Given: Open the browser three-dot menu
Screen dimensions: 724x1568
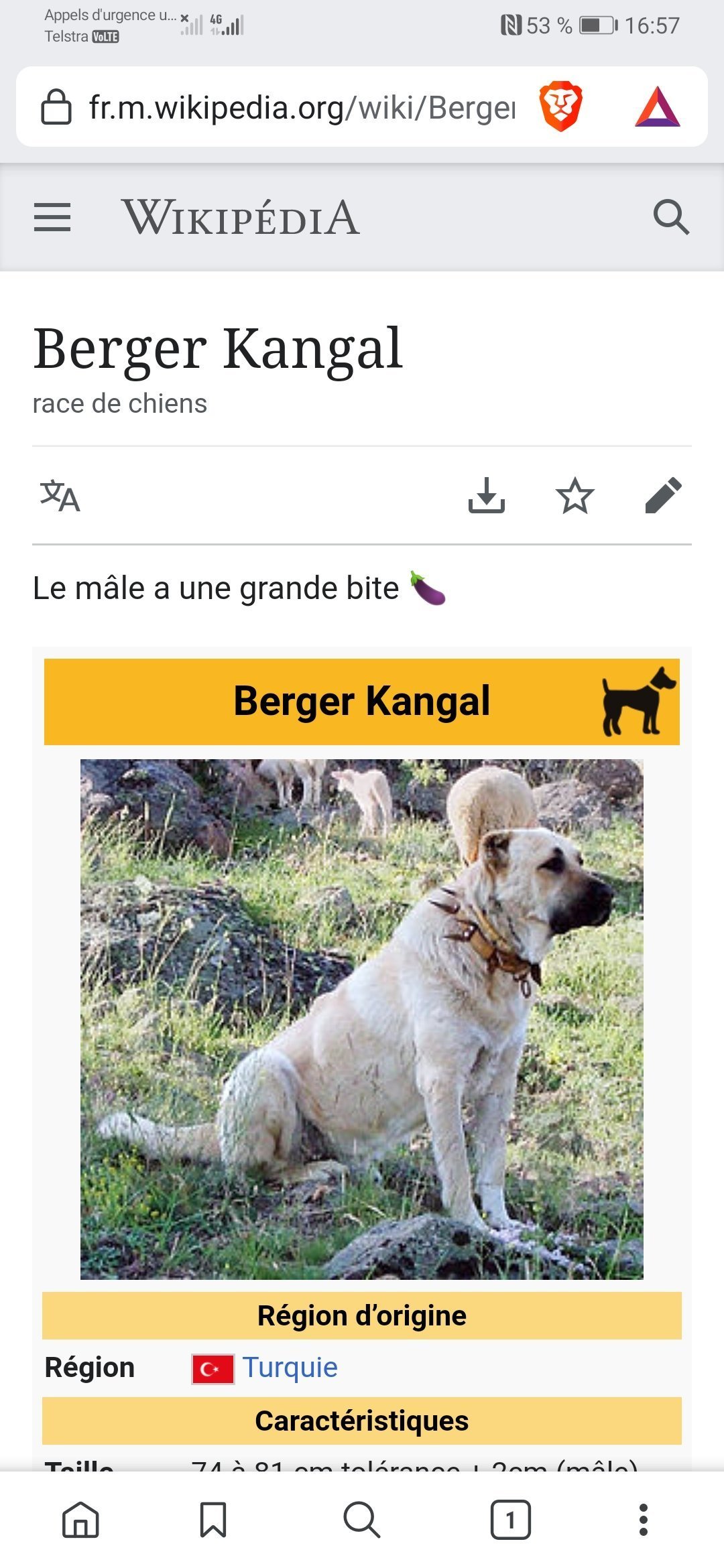Looking at the screenshot, I should (x=644, y=1520).
